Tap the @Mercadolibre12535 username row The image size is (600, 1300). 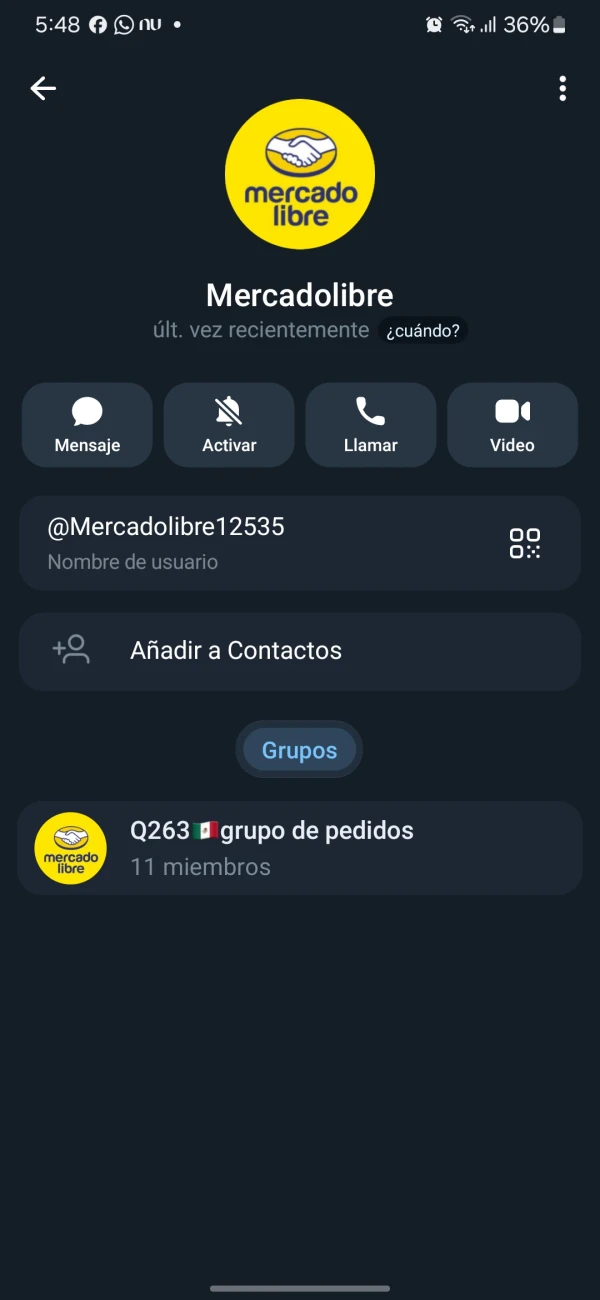[250, 542]
